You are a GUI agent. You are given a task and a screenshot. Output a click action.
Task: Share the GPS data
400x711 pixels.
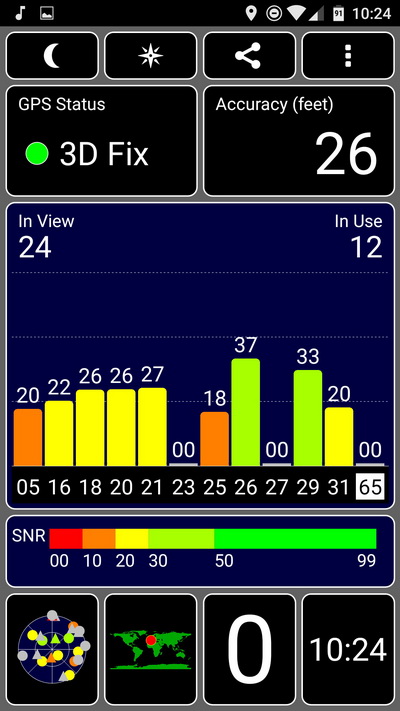click(x=249, y=56)
